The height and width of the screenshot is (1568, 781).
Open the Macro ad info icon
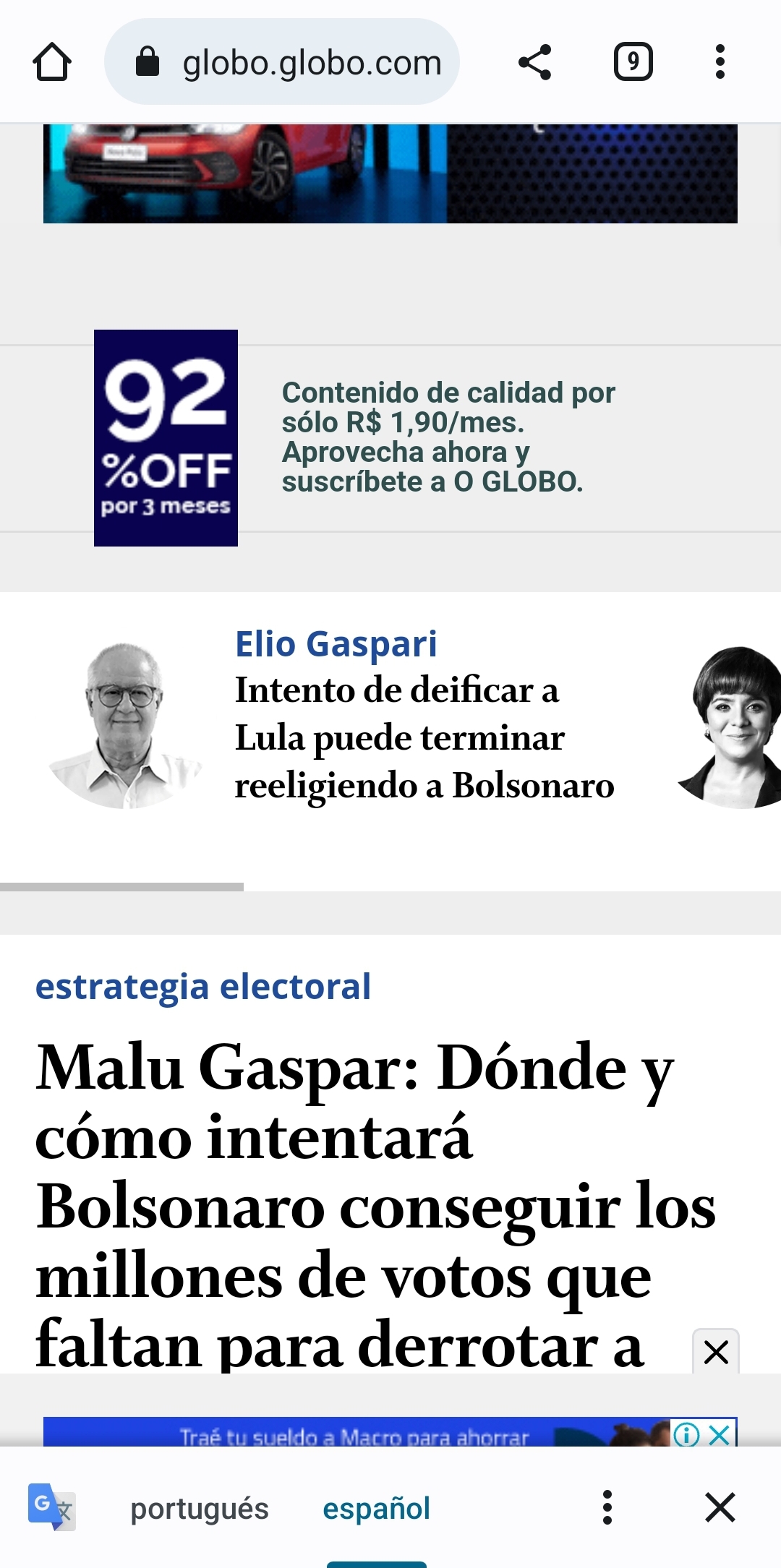click(686, 1434)
